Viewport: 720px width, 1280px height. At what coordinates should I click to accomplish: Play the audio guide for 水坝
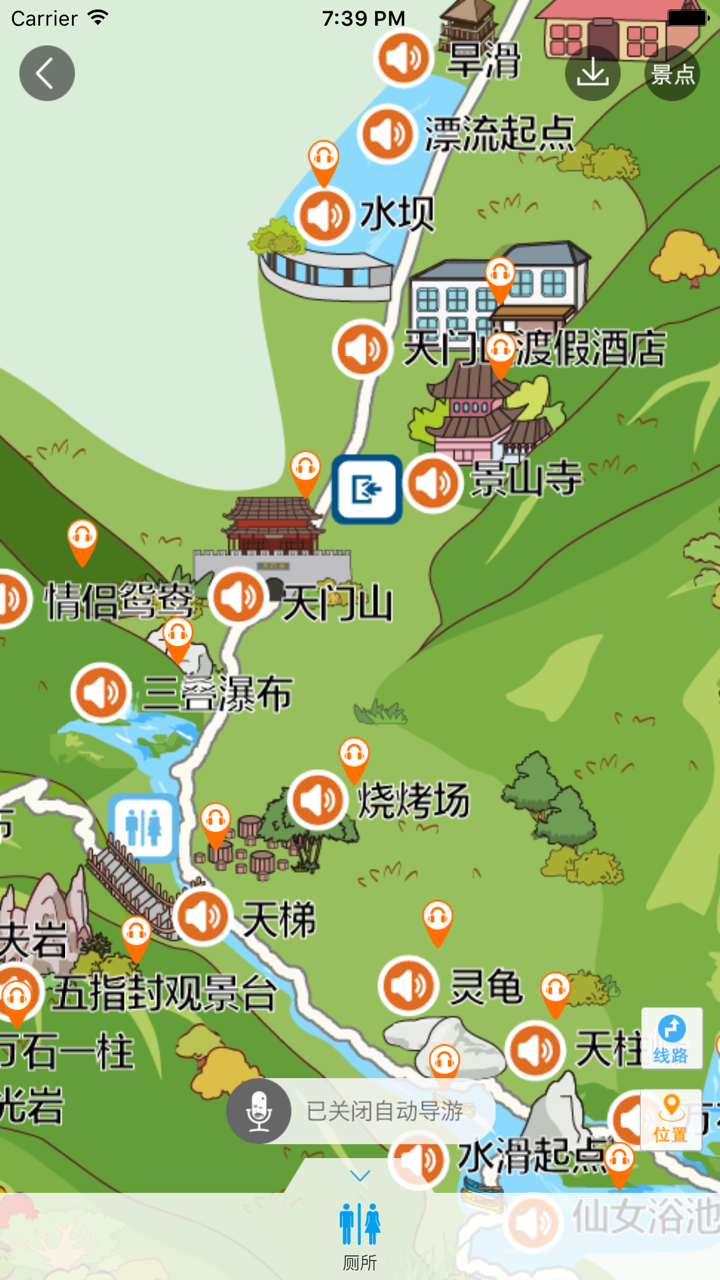click(x=322, y=214)
